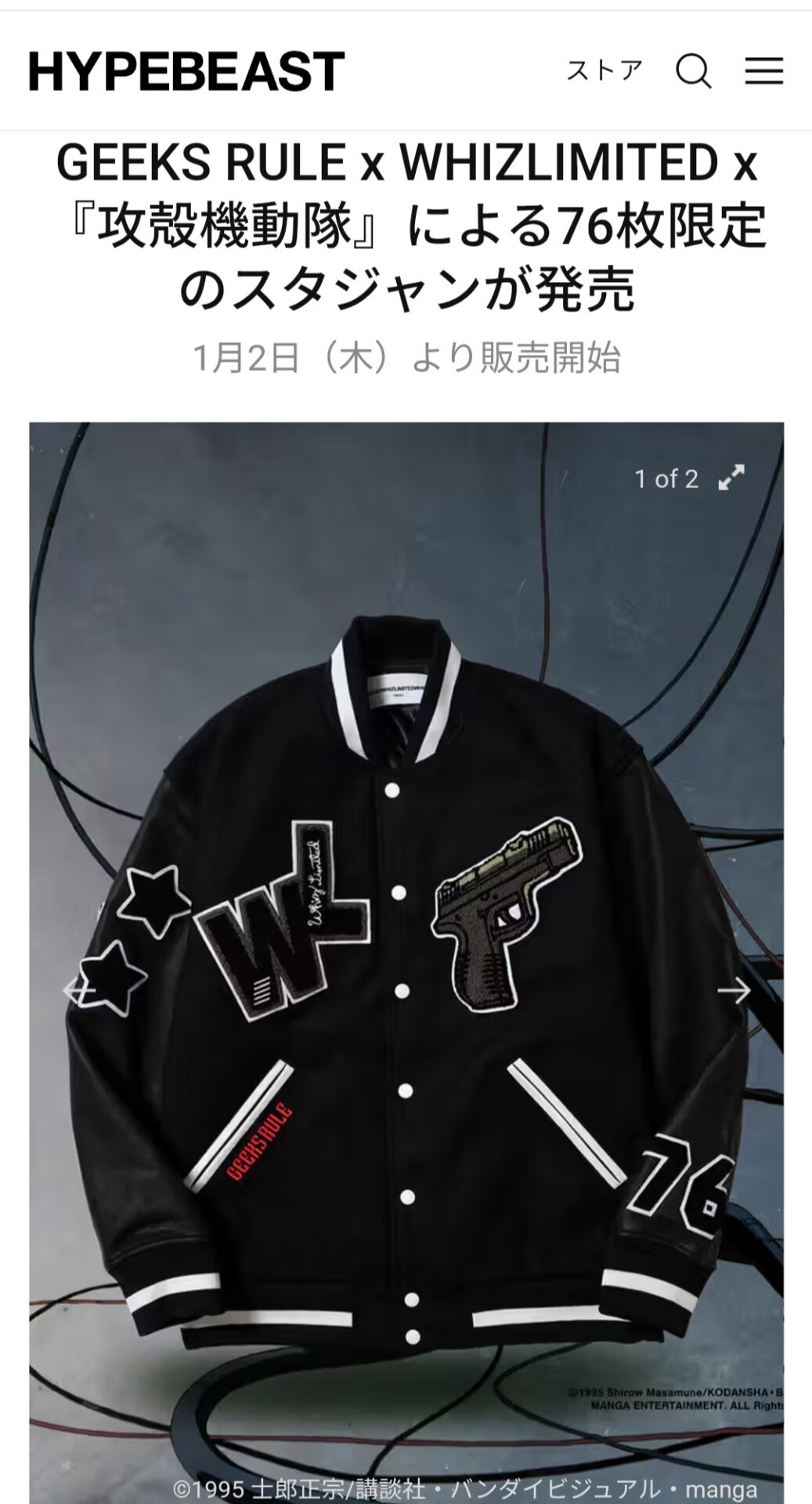
Task: Open the hamburger menu
Action: coord(763,71)
